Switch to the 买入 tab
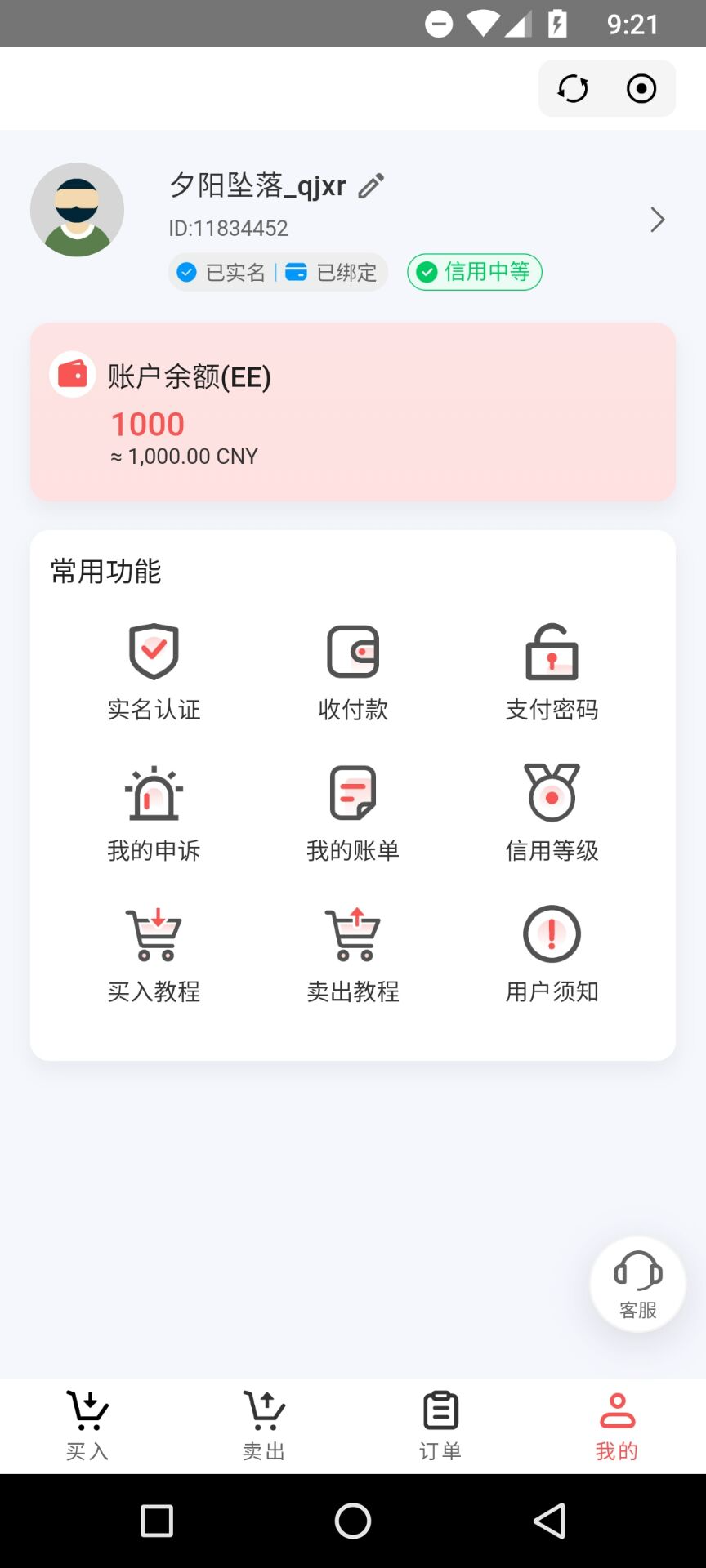This screenshot has width=706, height=1568. coord(87,1426)
